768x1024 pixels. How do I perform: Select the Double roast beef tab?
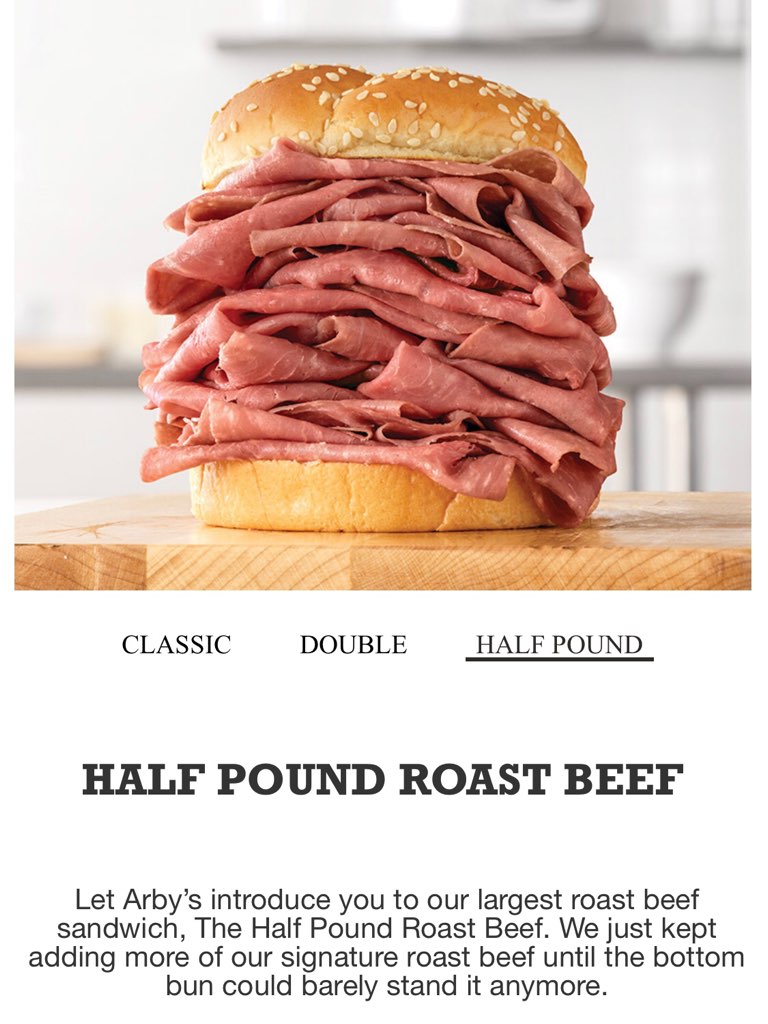pyautogui.click(x=353, y=645)
